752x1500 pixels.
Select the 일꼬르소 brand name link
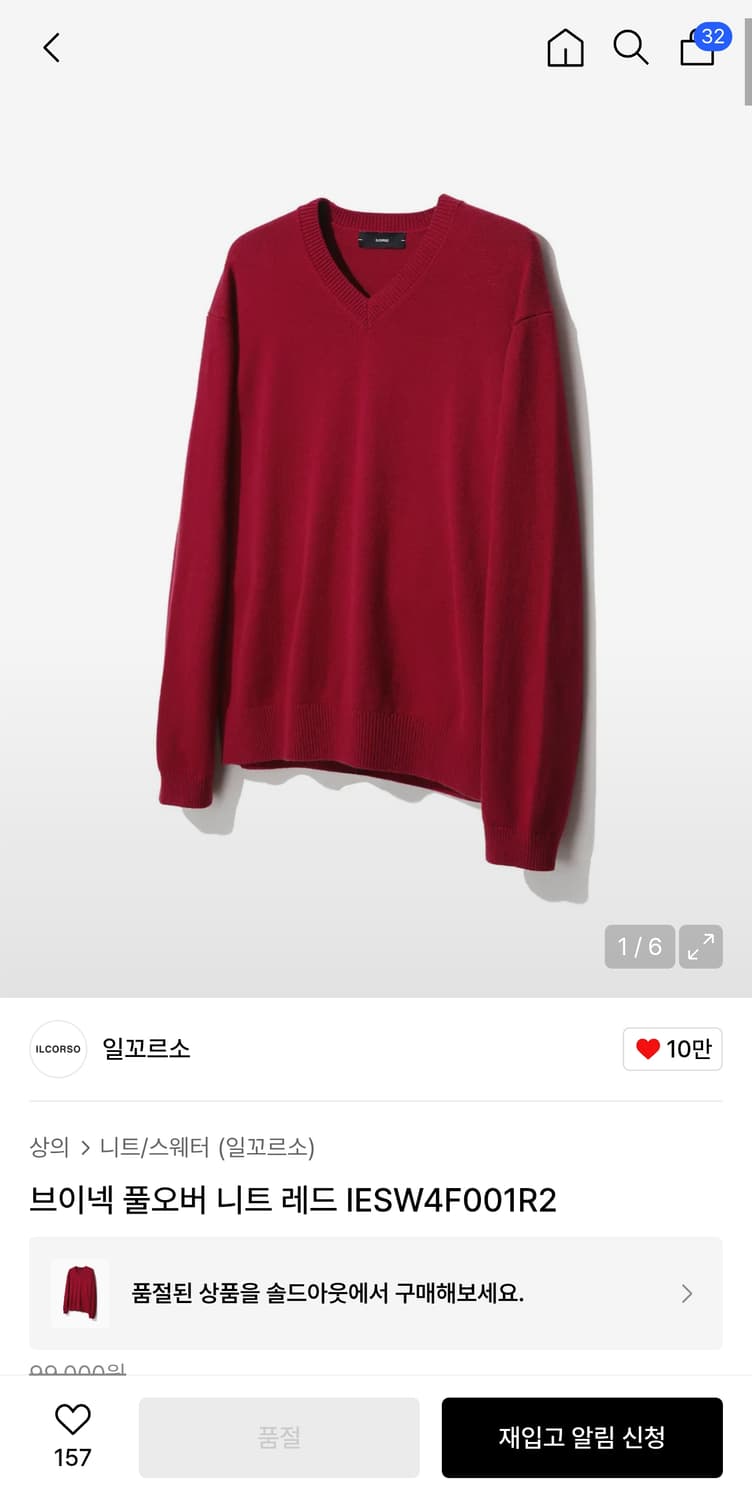(146, 1049)
